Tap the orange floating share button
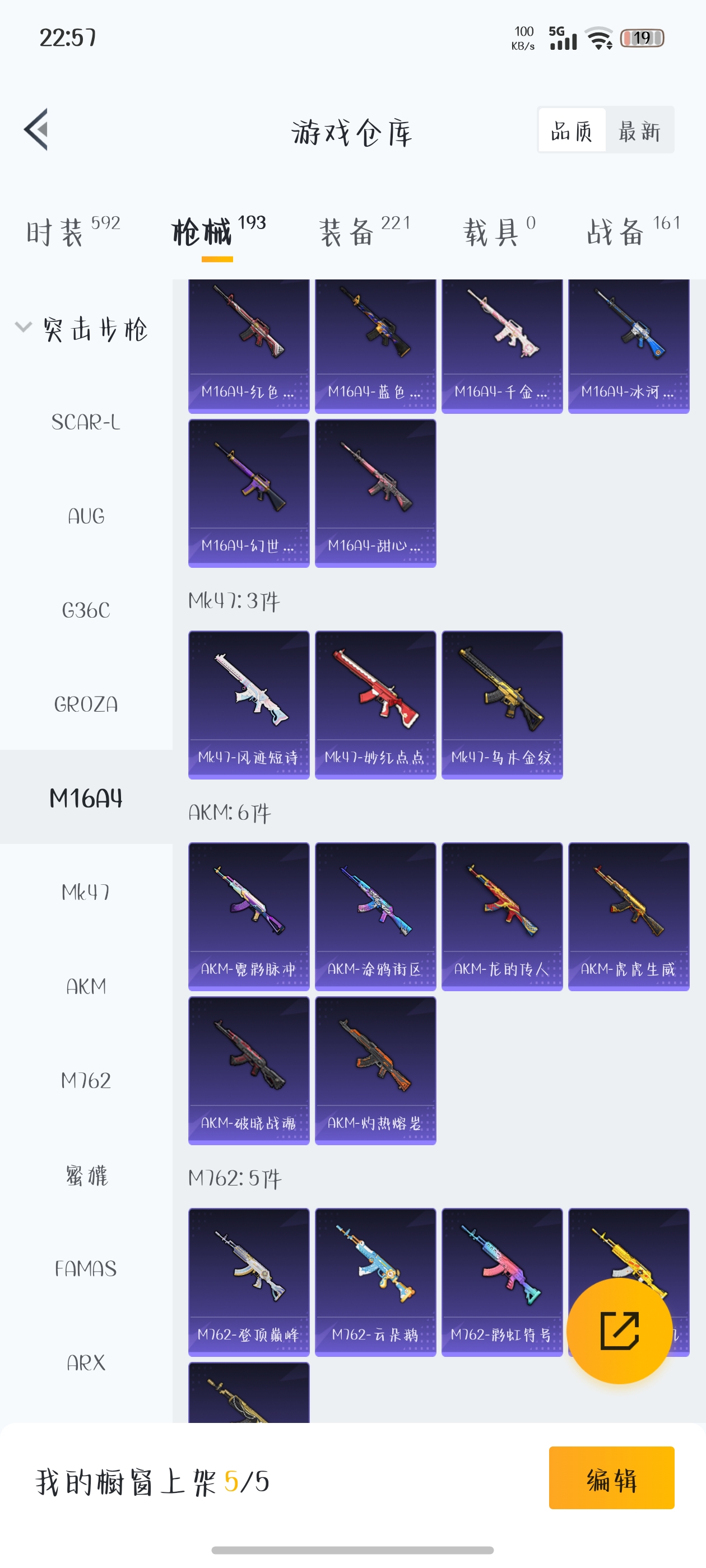This screenshot has width=706, height=1568. (x=619, y=1330)
